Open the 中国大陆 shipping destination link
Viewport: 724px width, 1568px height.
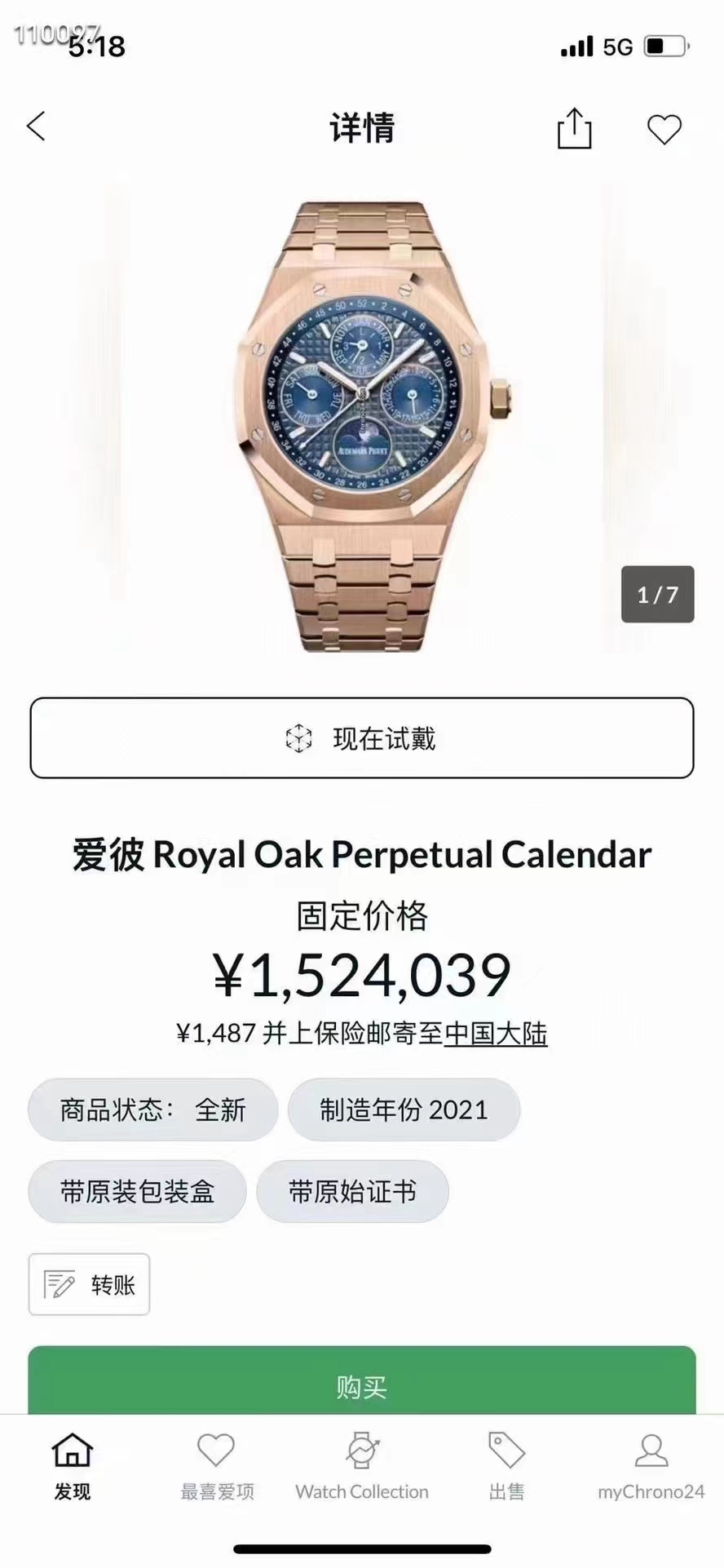tap(495, 1034)
